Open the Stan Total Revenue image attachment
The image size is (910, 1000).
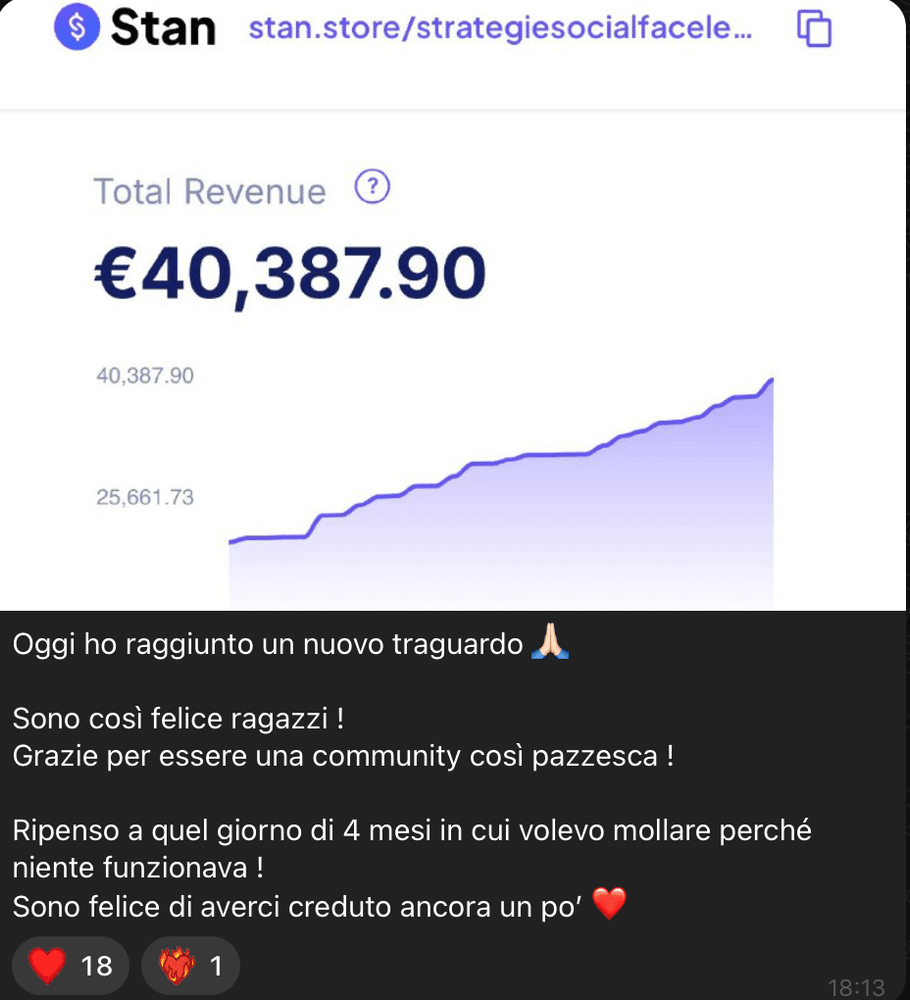[x=455, y=330]
